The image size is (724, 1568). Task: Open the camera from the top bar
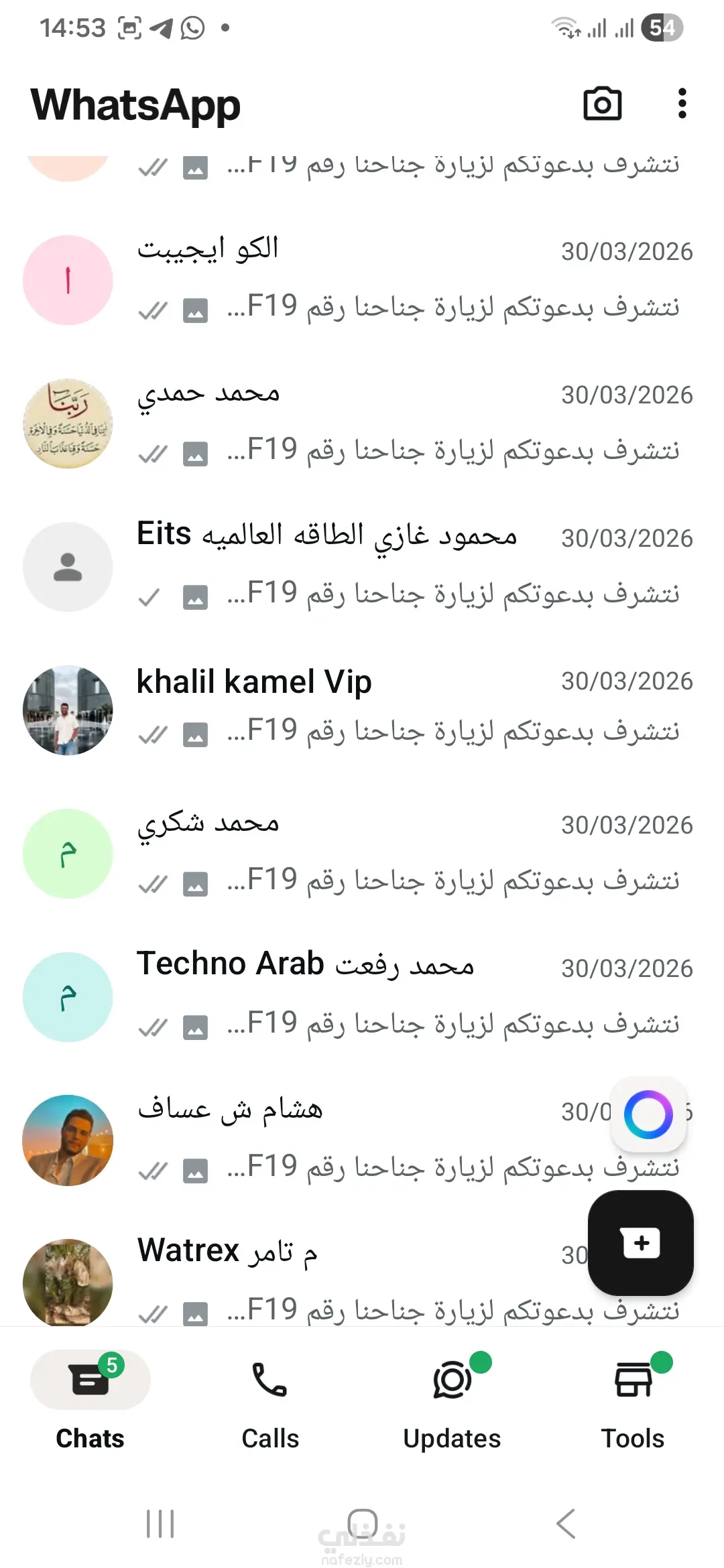pyautogui.click(x=602, y=104)
